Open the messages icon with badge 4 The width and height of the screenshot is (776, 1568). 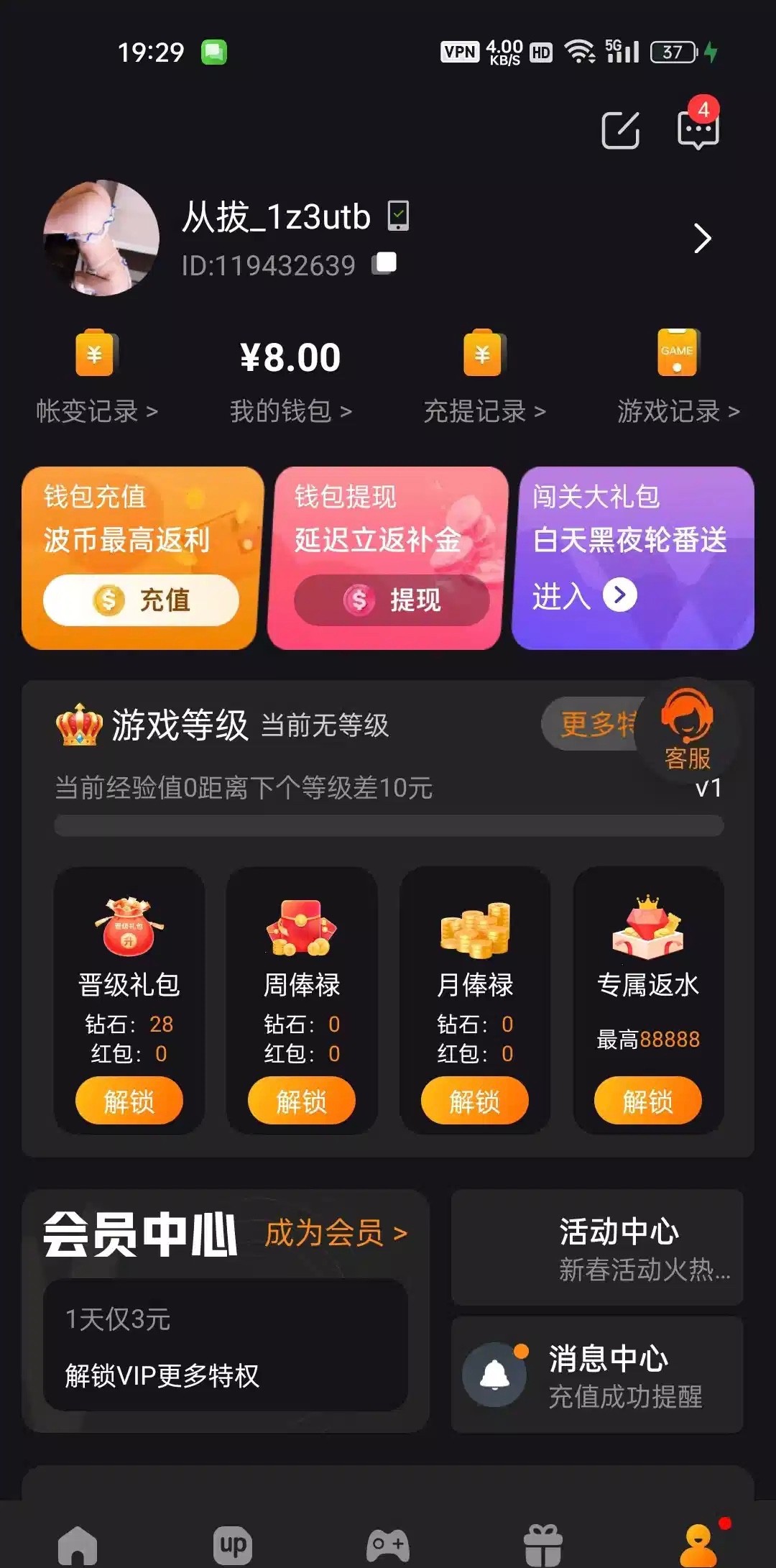pyautogui.click(x=698, y=129)
